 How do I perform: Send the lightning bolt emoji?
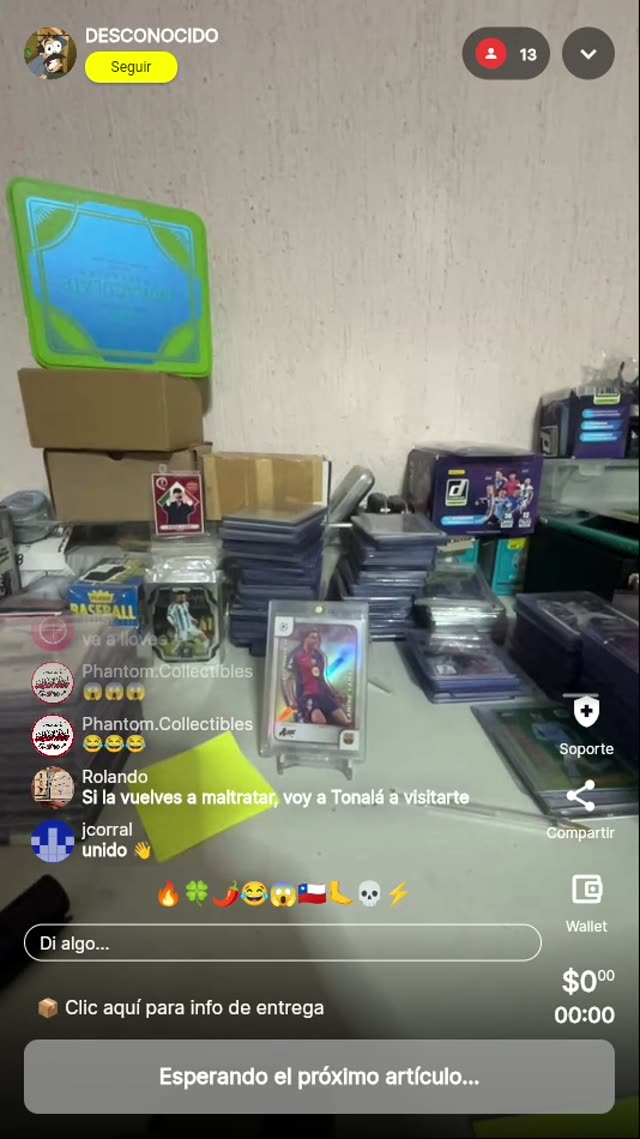click(x=398, y=894)
